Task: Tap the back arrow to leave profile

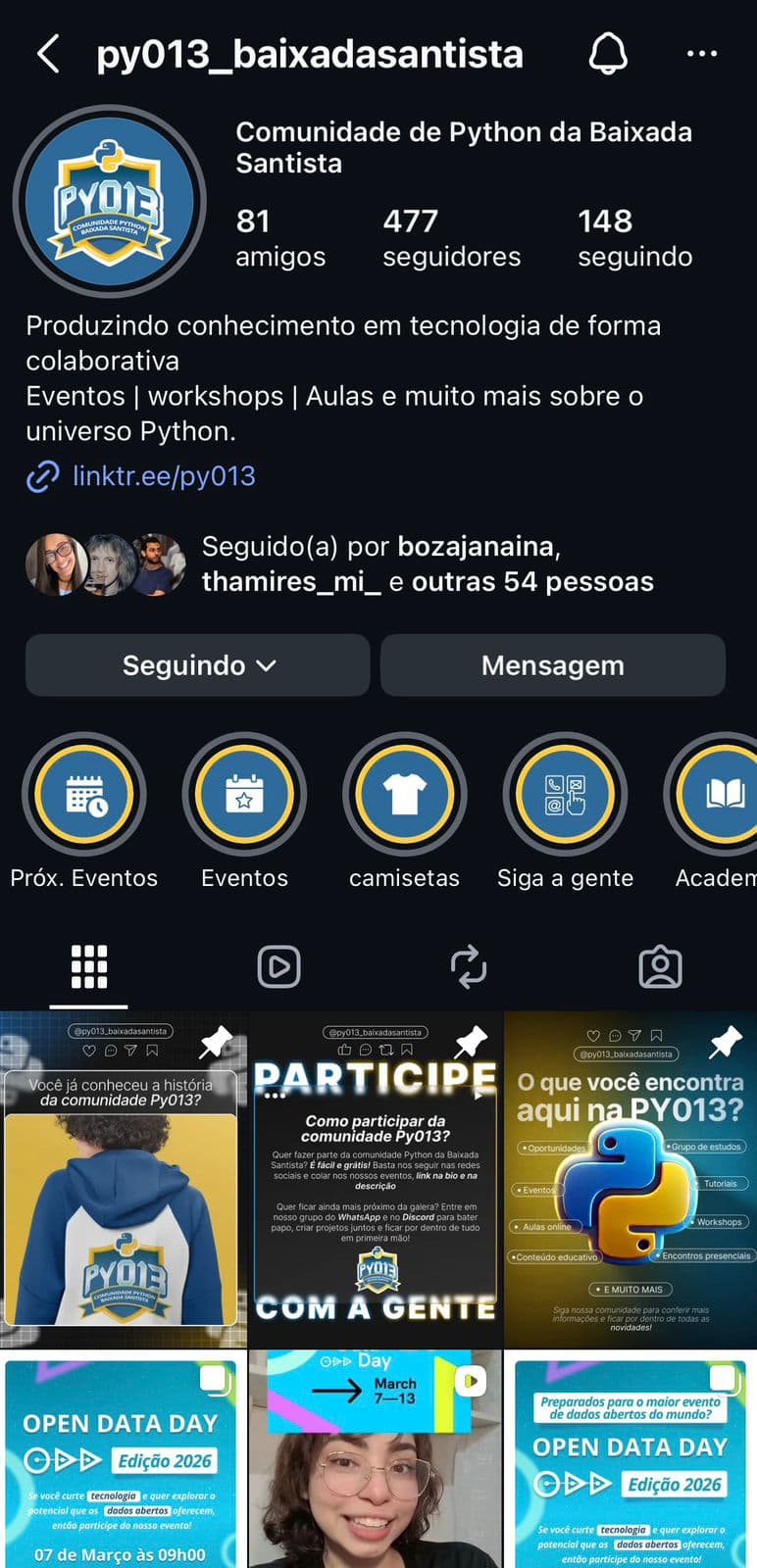Action: [48, 53]
